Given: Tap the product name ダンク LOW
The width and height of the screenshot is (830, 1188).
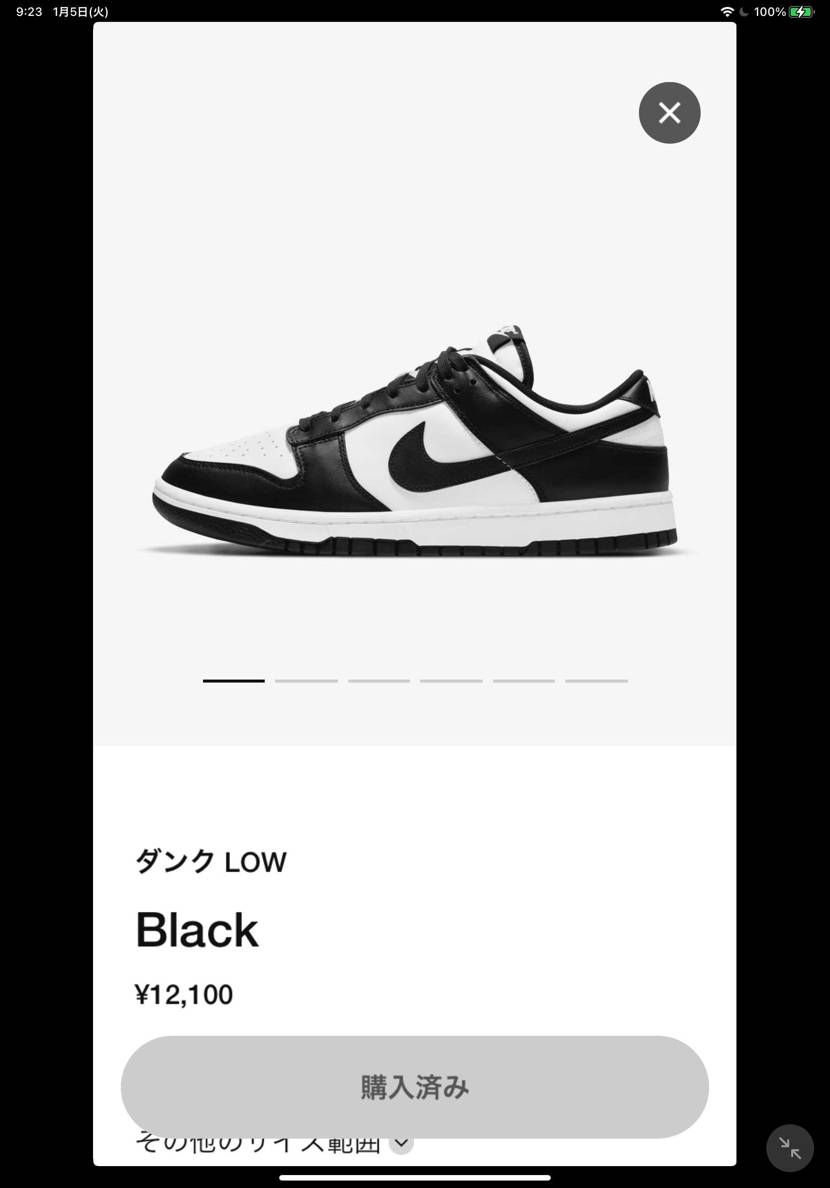Looking at the screenshot, I should [210, 861].
